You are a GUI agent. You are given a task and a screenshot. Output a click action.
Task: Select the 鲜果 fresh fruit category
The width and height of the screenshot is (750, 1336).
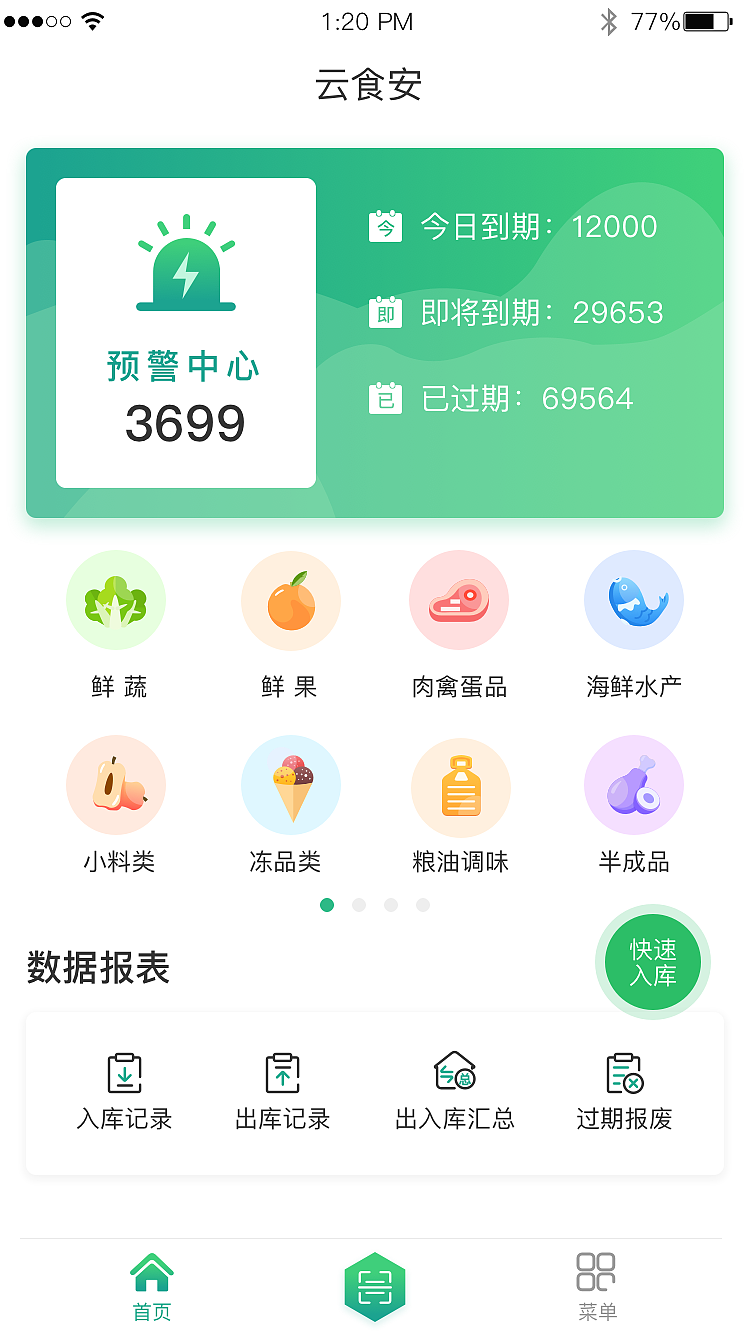click(x=291, y=600)
